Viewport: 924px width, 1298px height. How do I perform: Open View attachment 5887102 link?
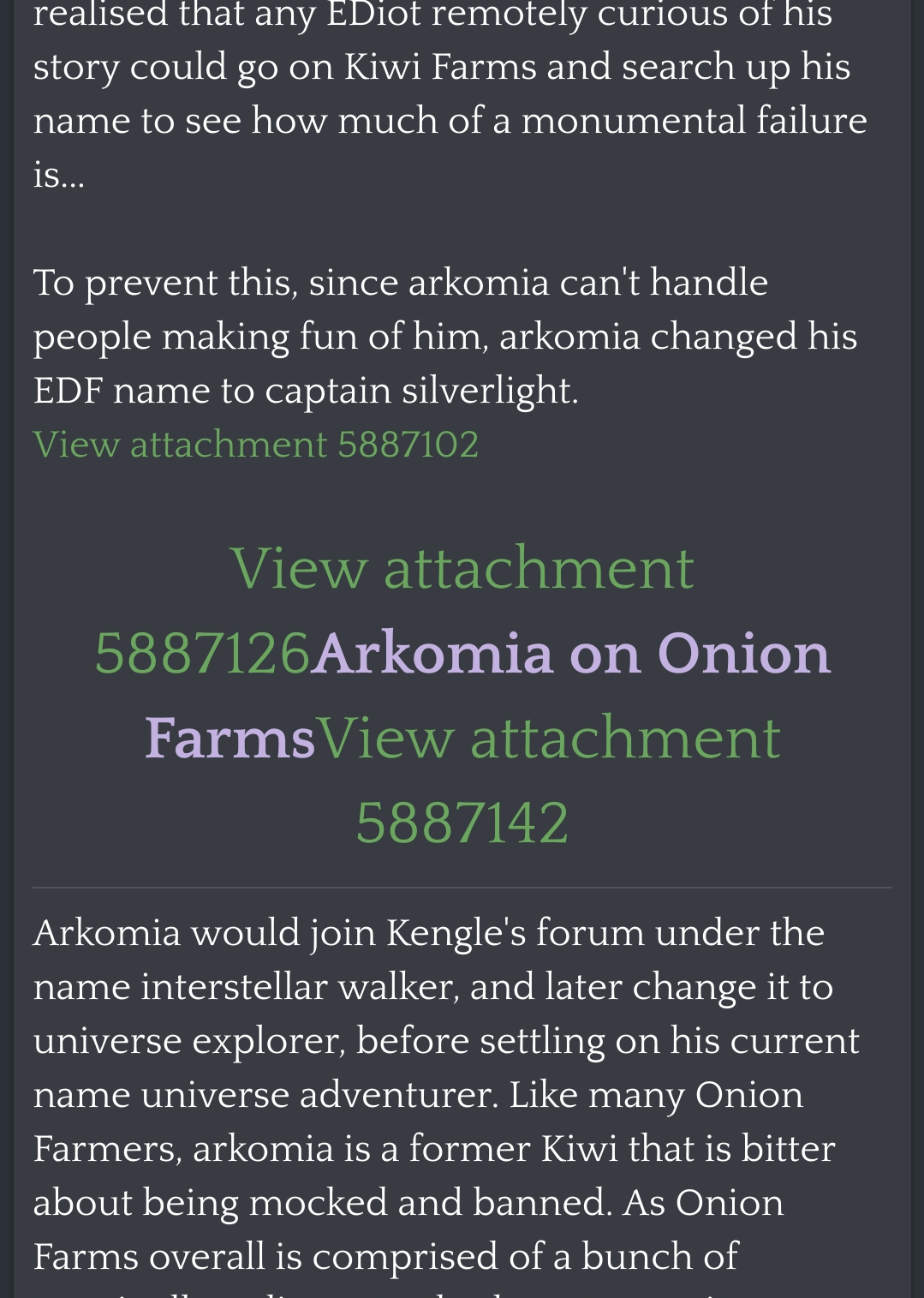tap(255, 445)
